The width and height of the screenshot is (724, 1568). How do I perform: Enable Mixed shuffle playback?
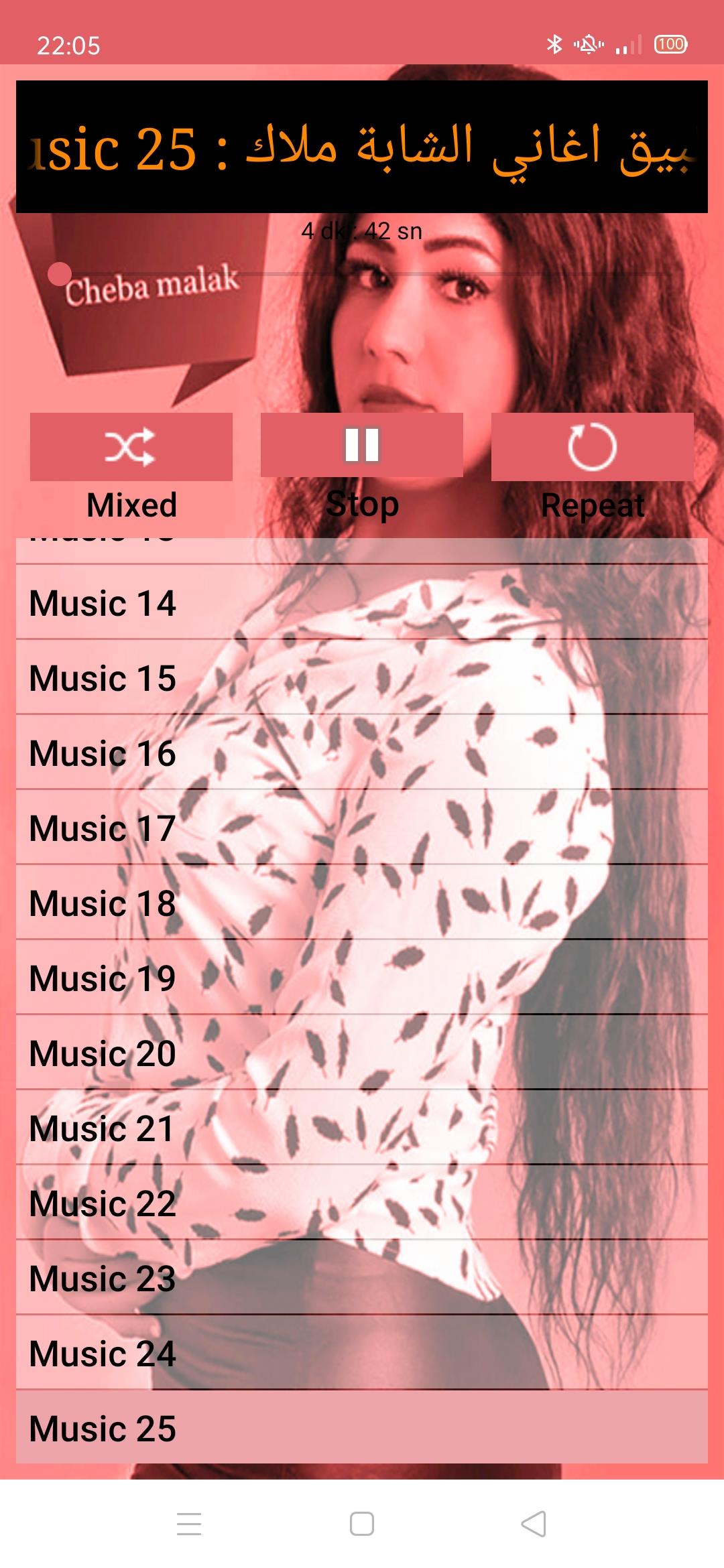pos(131,447)
